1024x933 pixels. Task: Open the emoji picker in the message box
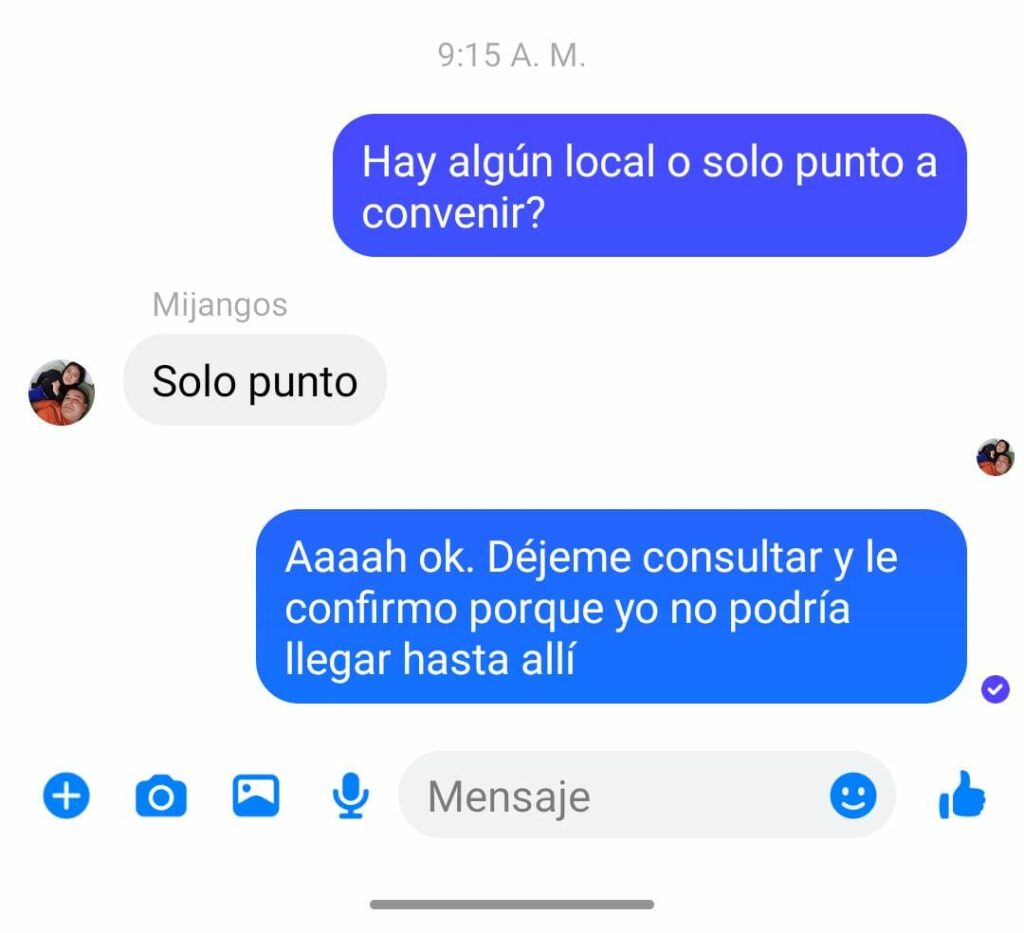point(853,797)
